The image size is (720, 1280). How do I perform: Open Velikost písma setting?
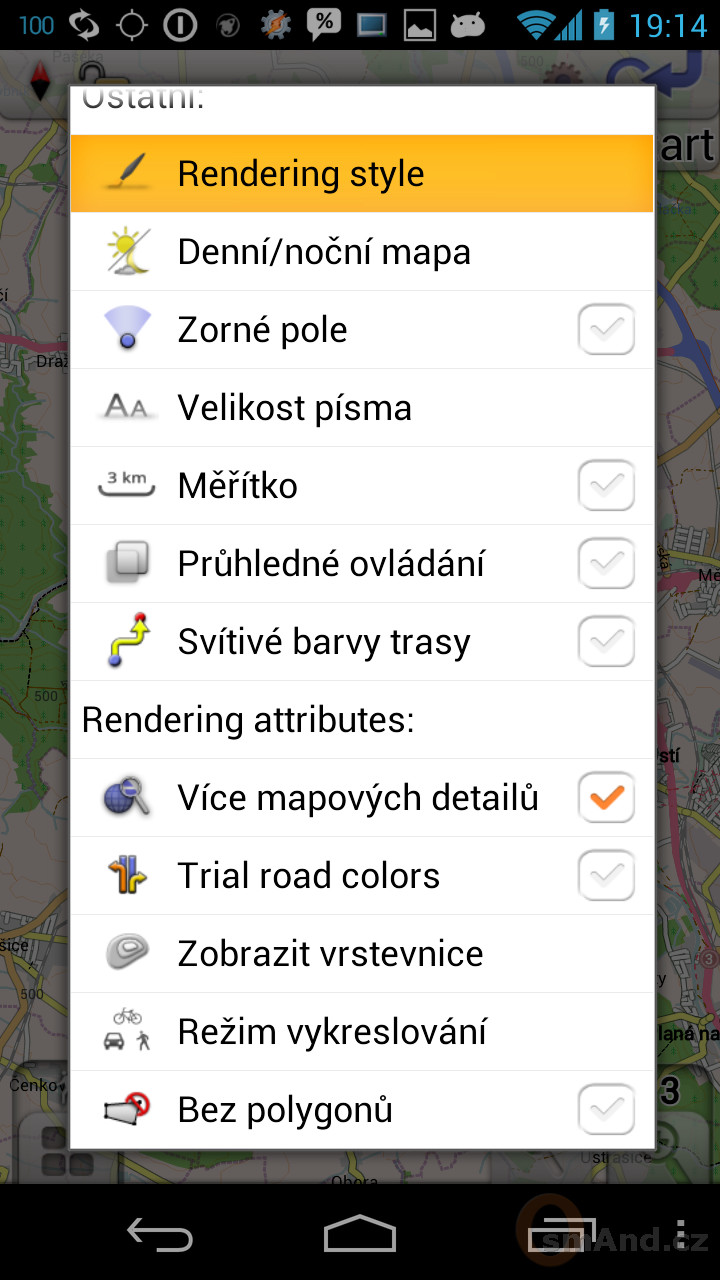pos(362,408)
